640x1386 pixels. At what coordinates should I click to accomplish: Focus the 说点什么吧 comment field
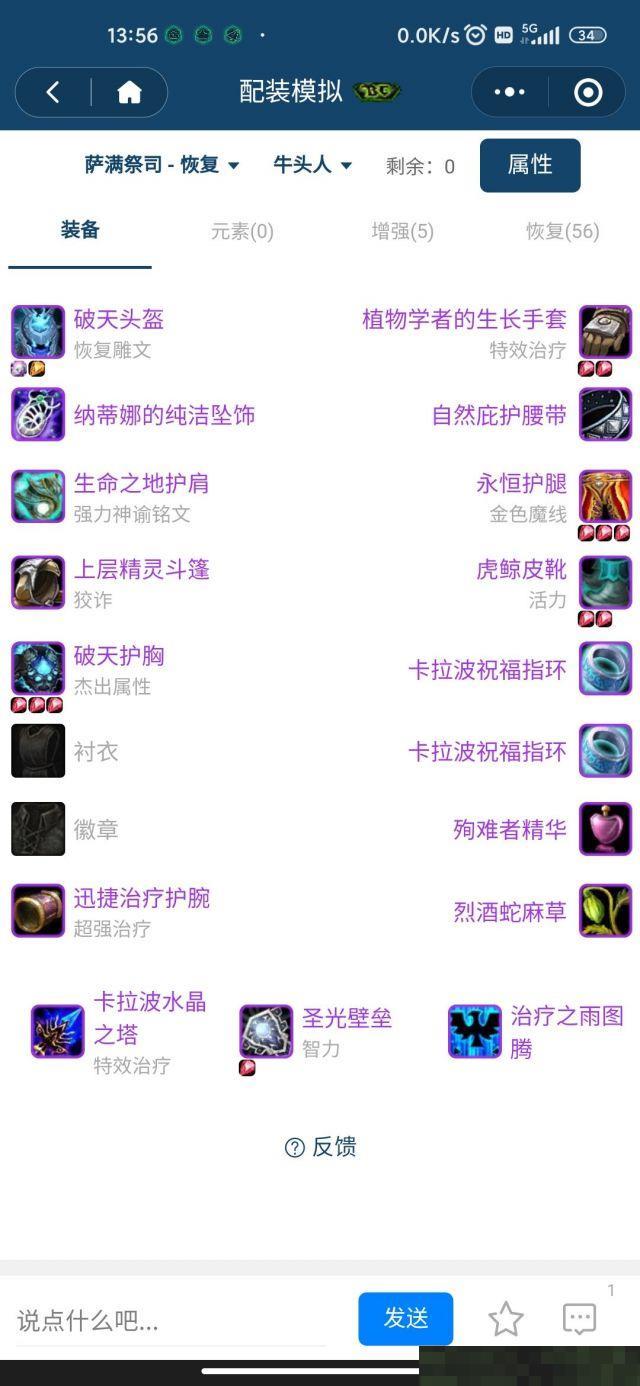(170, 1321)
